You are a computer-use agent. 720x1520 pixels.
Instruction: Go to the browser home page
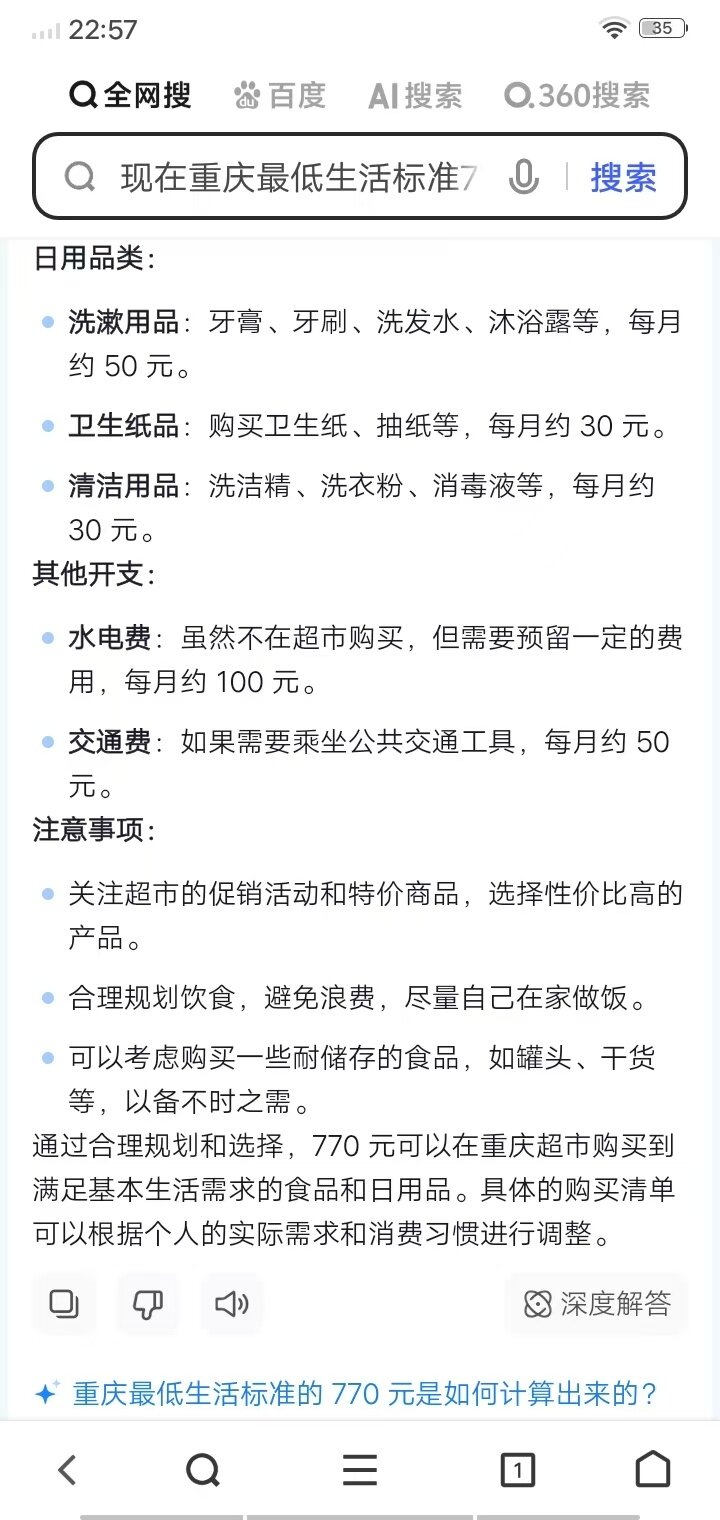(x=653, y=1470)
